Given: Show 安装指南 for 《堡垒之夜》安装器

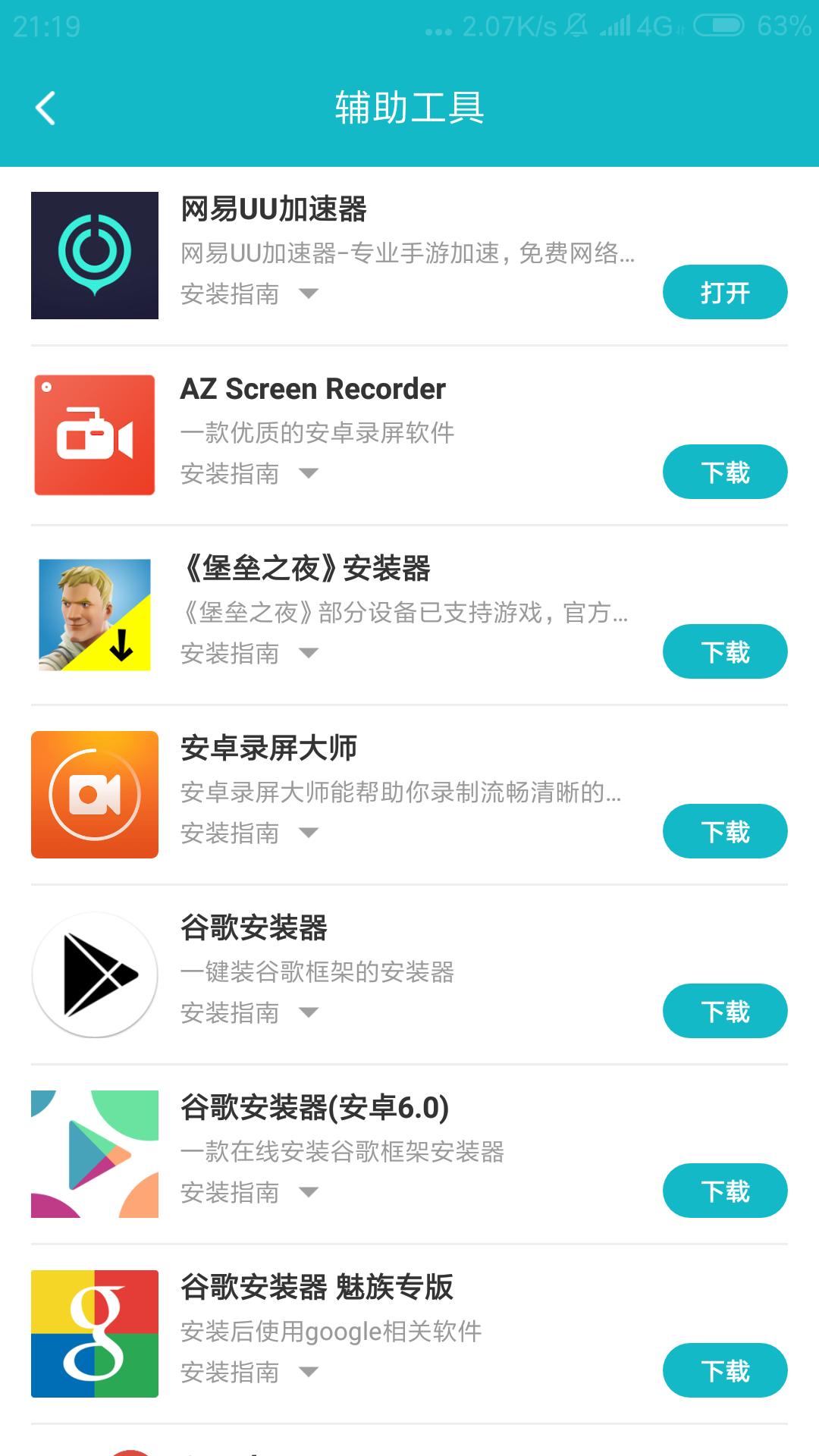Looking at the screenshot, I should pos(249,654).
